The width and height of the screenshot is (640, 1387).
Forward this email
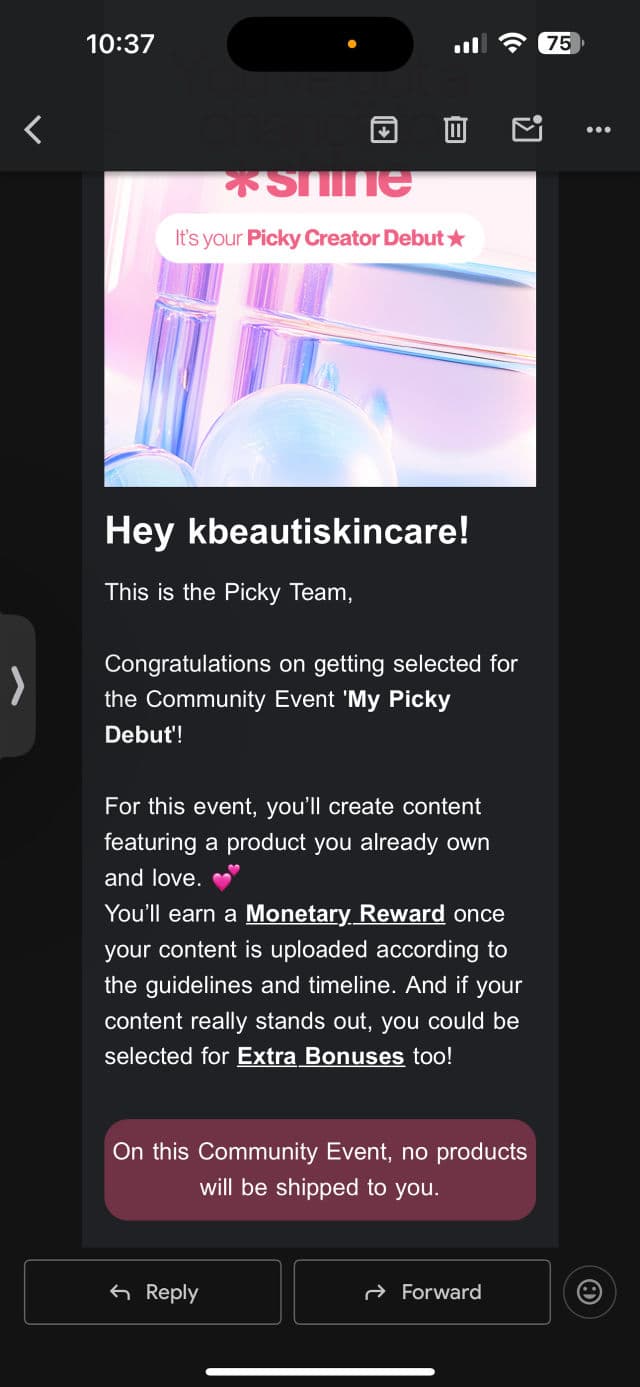[x=422, y=1292]
